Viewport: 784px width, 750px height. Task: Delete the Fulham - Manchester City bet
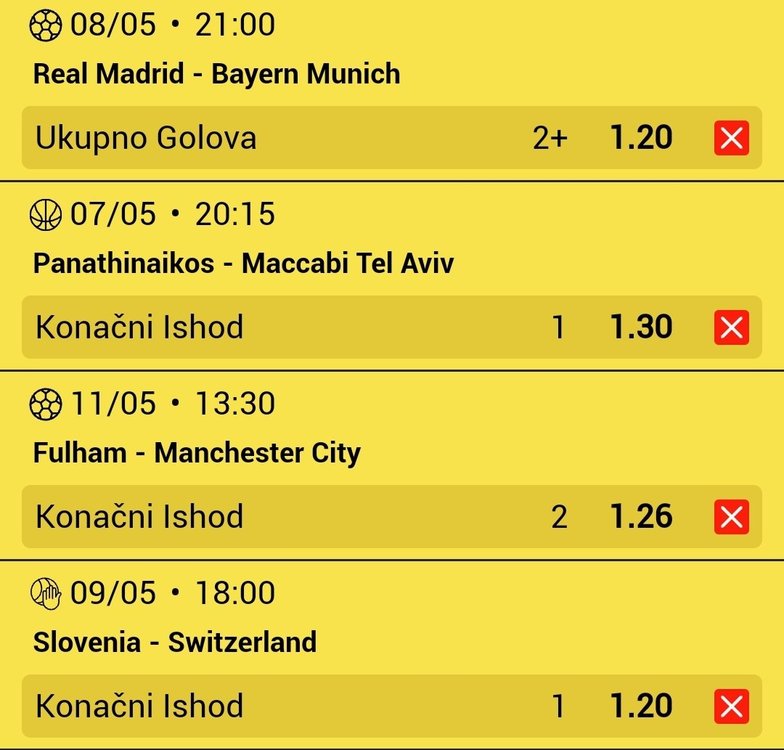(x=732, y=517)
